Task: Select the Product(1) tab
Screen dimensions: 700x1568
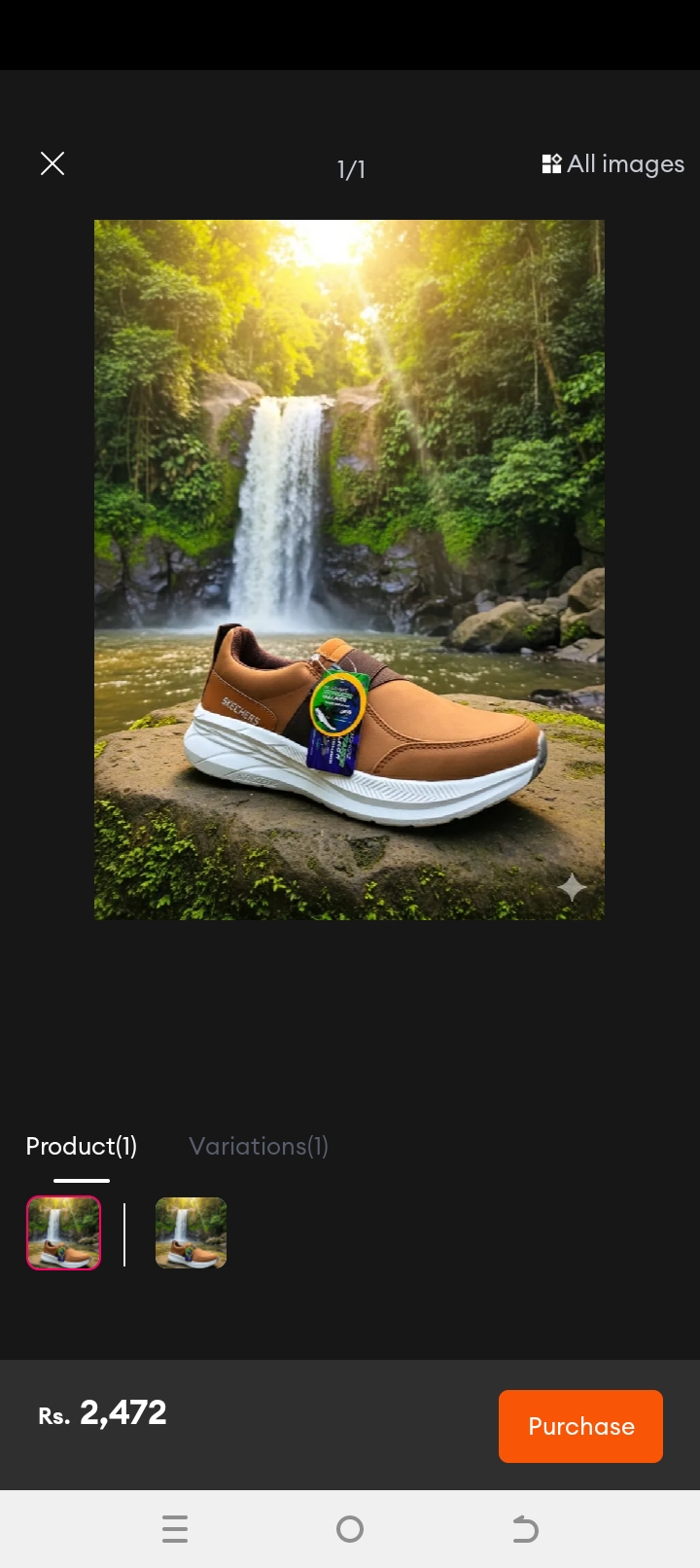Action: (82, 1146)
